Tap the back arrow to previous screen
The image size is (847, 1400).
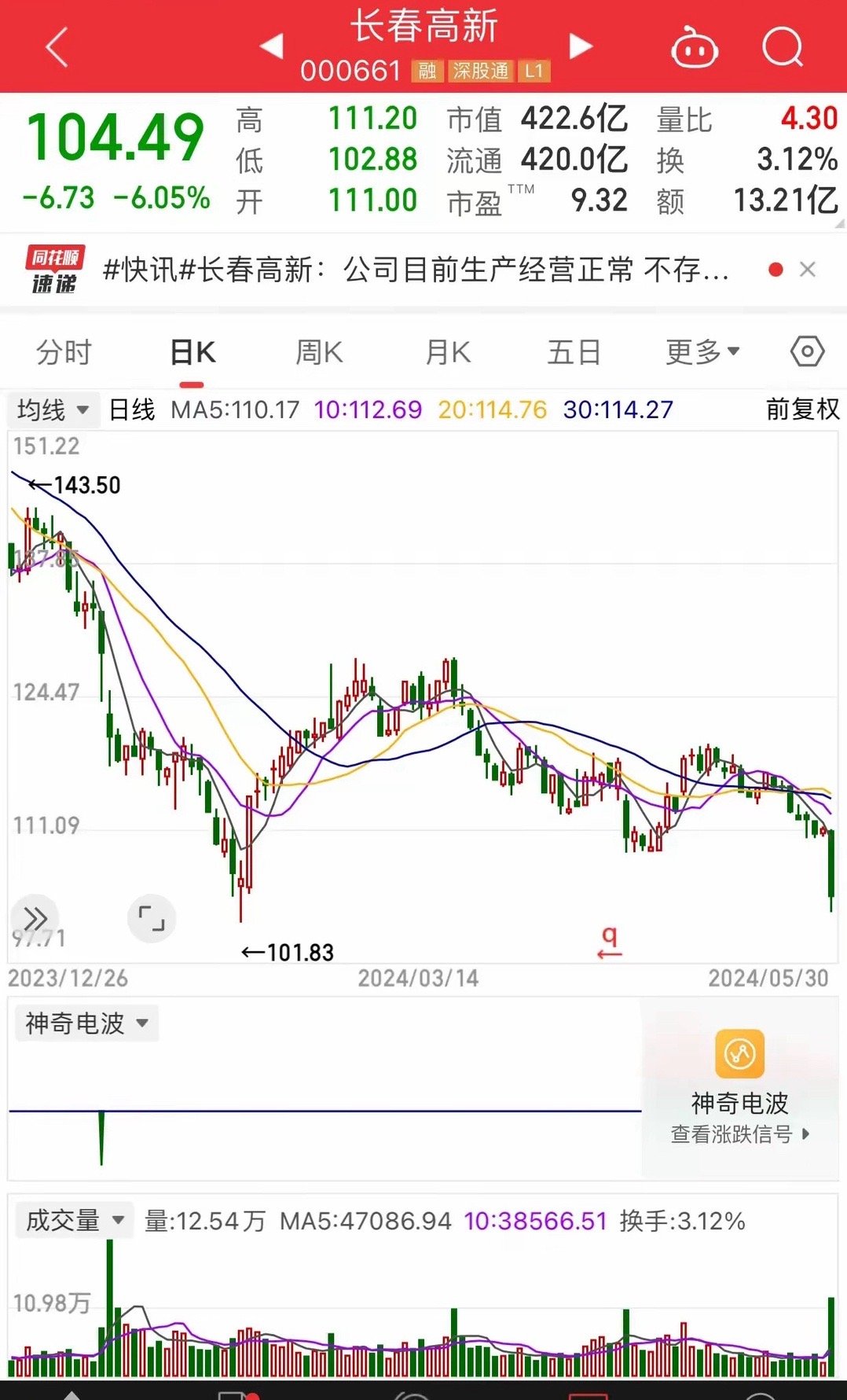[53, 47]
